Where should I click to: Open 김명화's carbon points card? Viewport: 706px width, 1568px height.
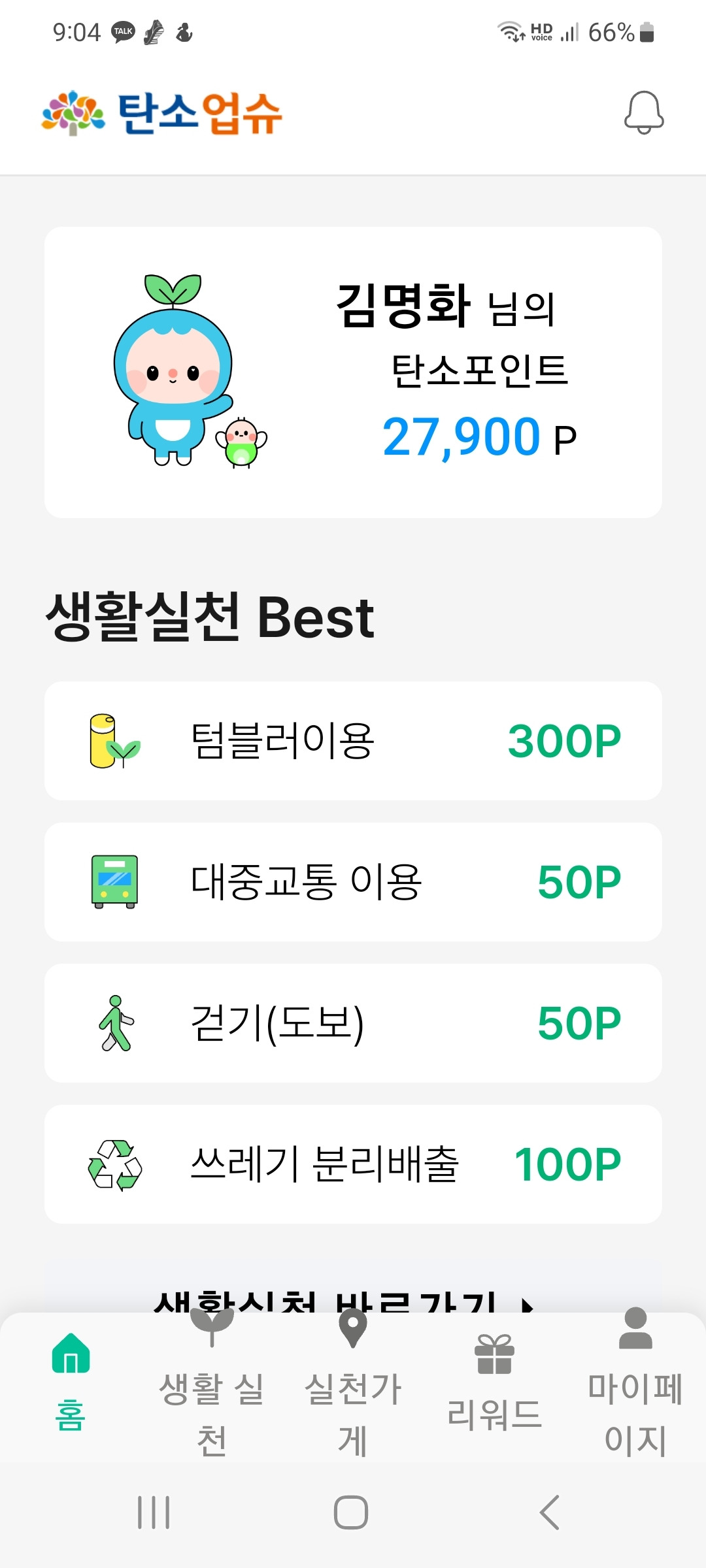(x=353, y=372)
